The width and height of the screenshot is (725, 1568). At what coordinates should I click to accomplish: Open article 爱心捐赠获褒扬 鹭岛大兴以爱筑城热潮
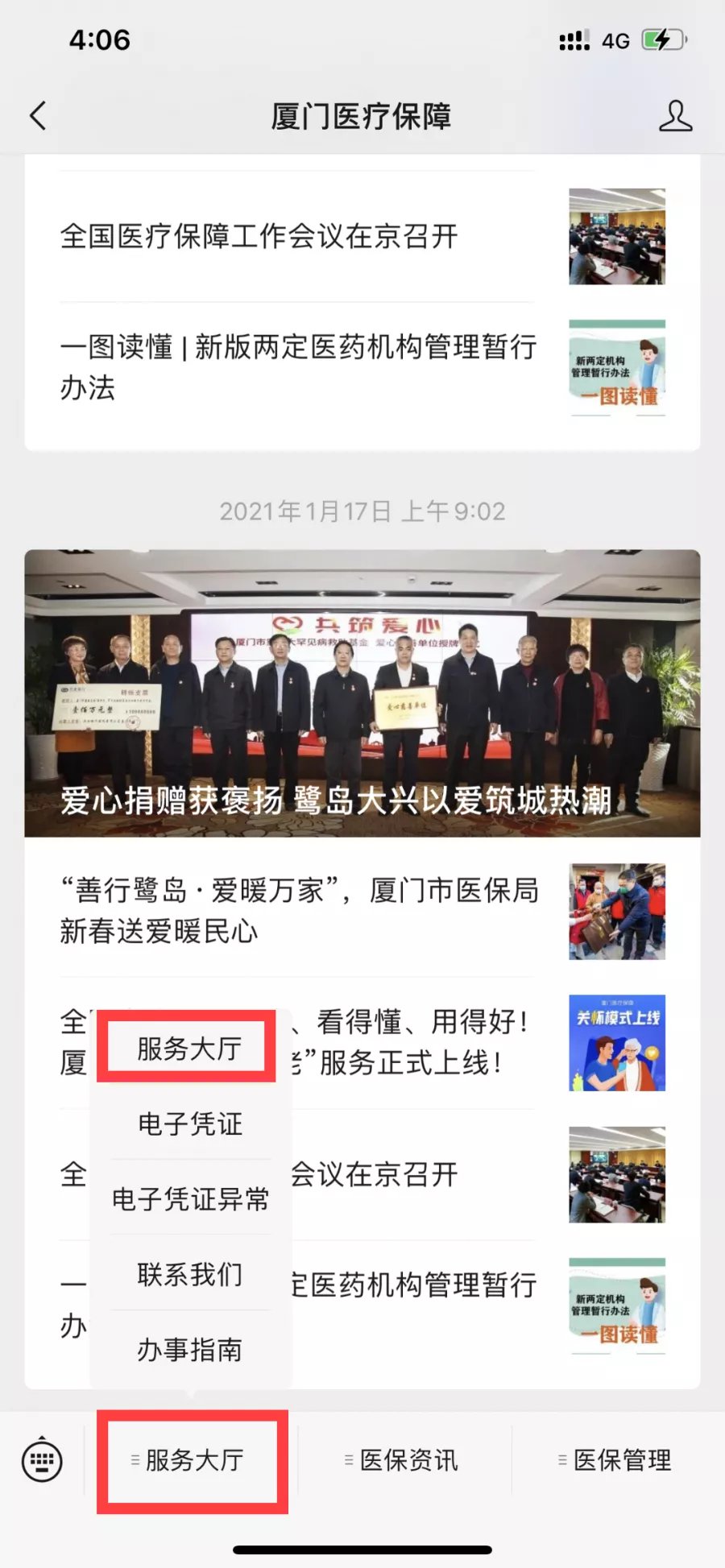pyautogui.click(x=362, y=693)
